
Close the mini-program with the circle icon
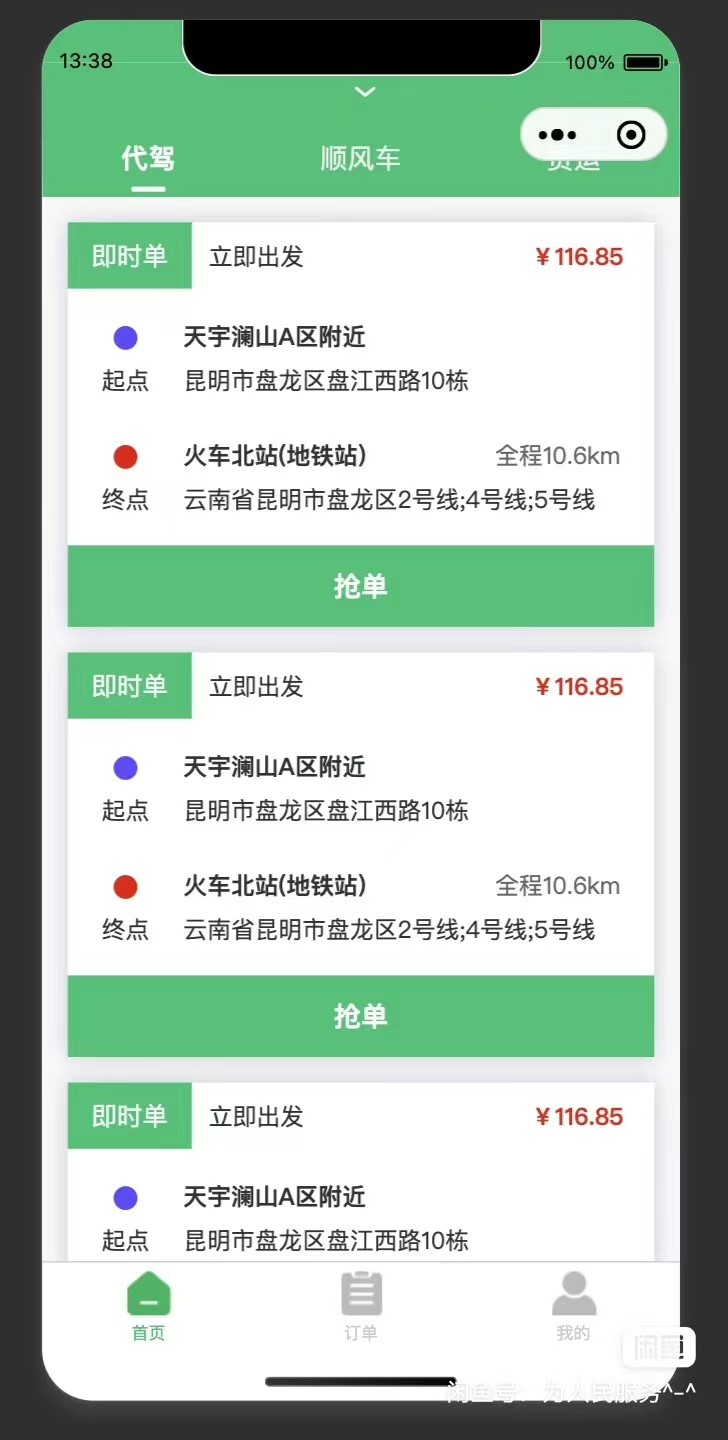pyautogui.click(x=631, y=135)
